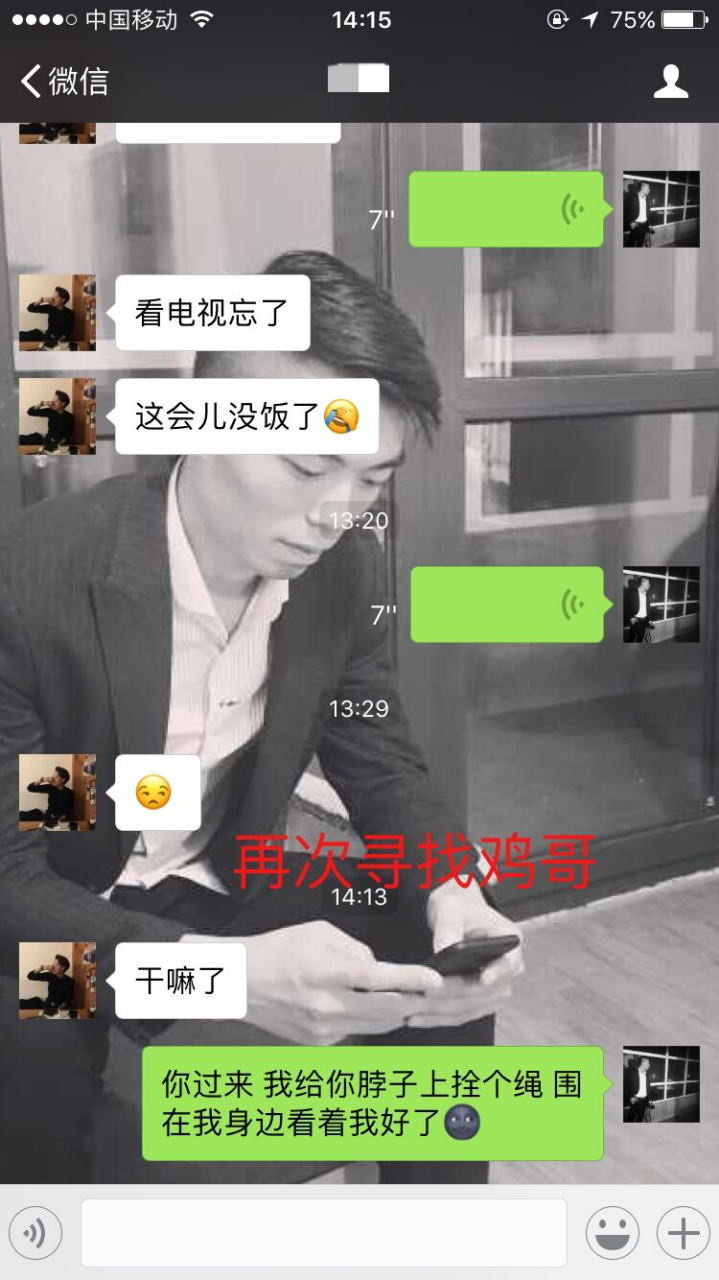Switch to voice input mode
The height and width of the screenshot is (1280, 719).
[36, 1232]
